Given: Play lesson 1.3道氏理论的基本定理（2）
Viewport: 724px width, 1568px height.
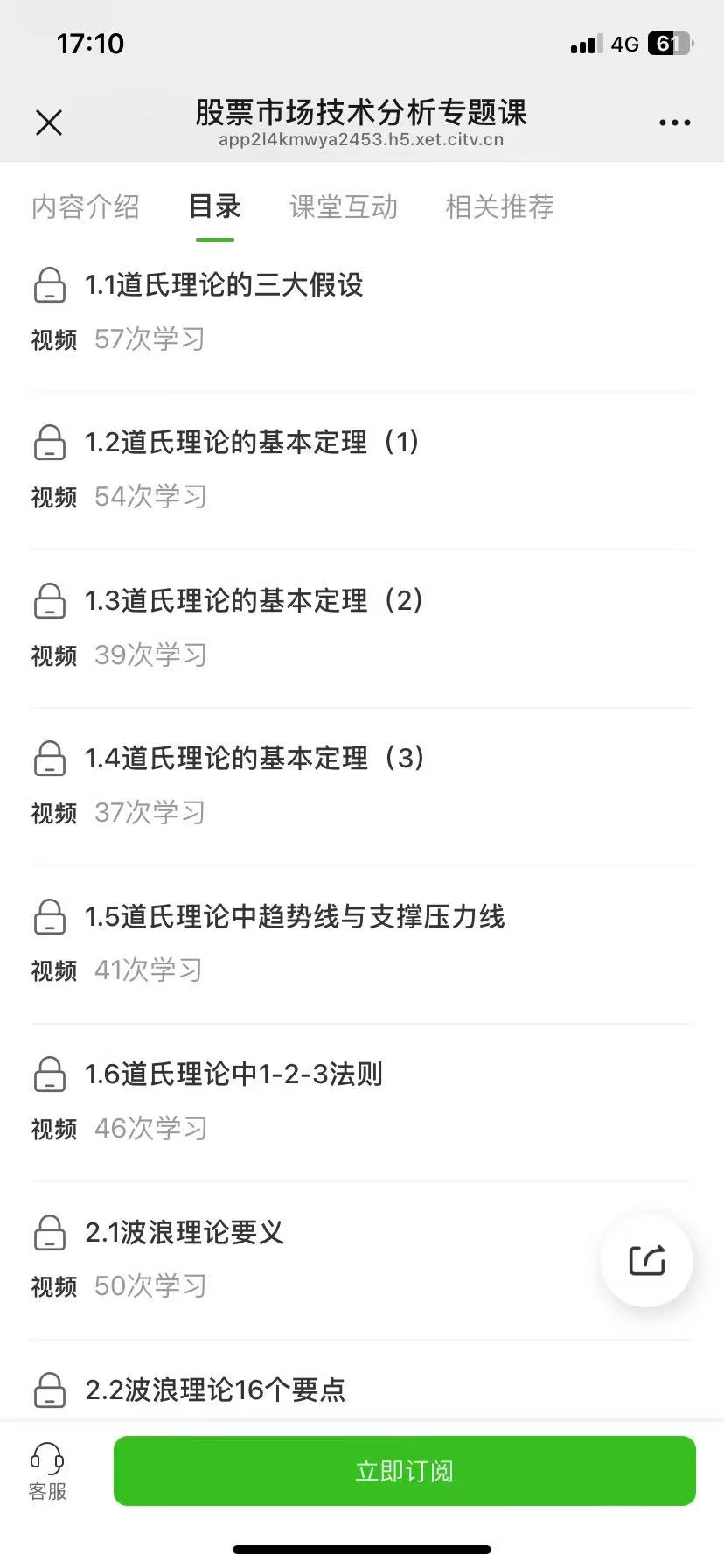Looking at the screenshot, I should (x=254, y=601).
